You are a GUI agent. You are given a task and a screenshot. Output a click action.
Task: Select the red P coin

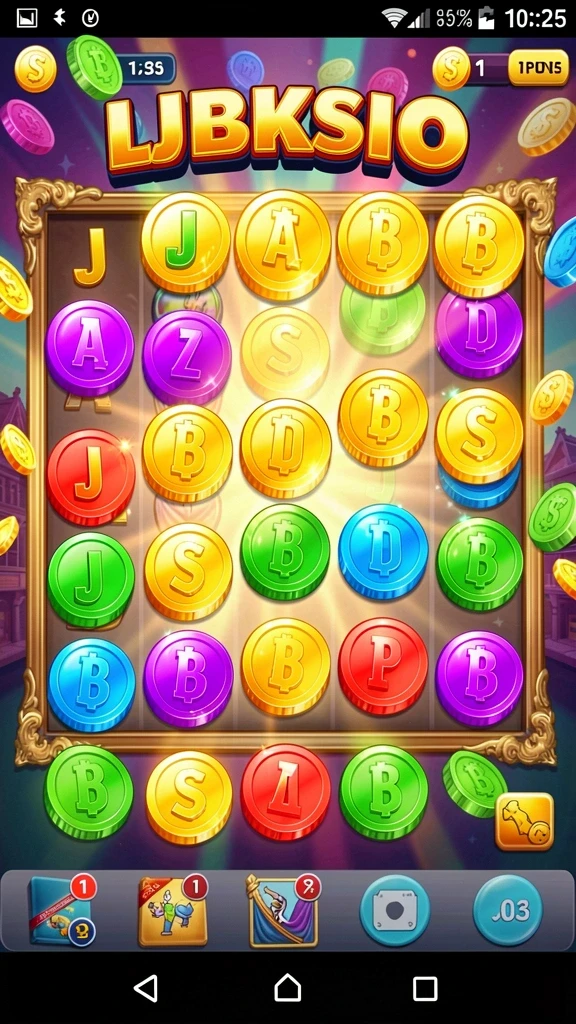click(383, 665)
